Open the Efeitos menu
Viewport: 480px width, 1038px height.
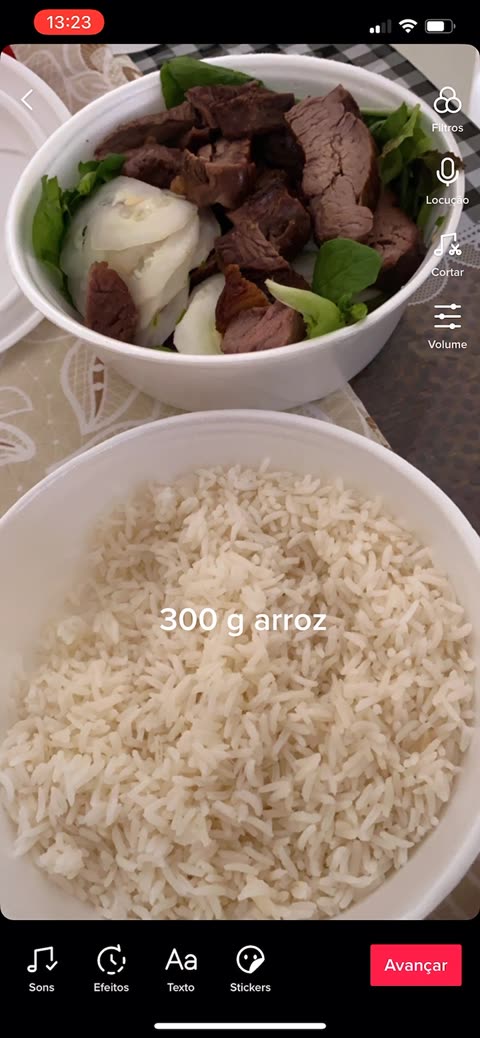click(111, 968)
